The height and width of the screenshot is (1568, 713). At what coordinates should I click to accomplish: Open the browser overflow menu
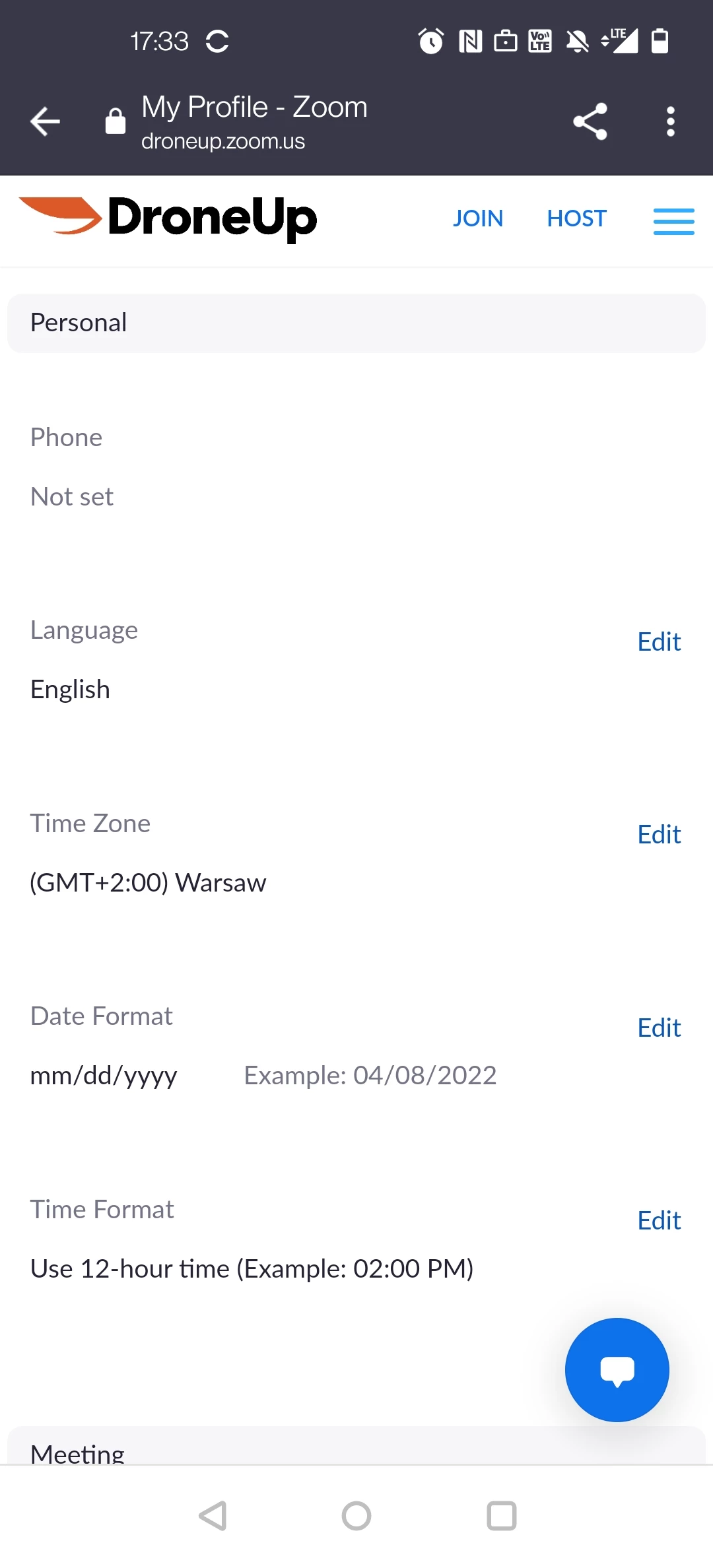point(670,121)
